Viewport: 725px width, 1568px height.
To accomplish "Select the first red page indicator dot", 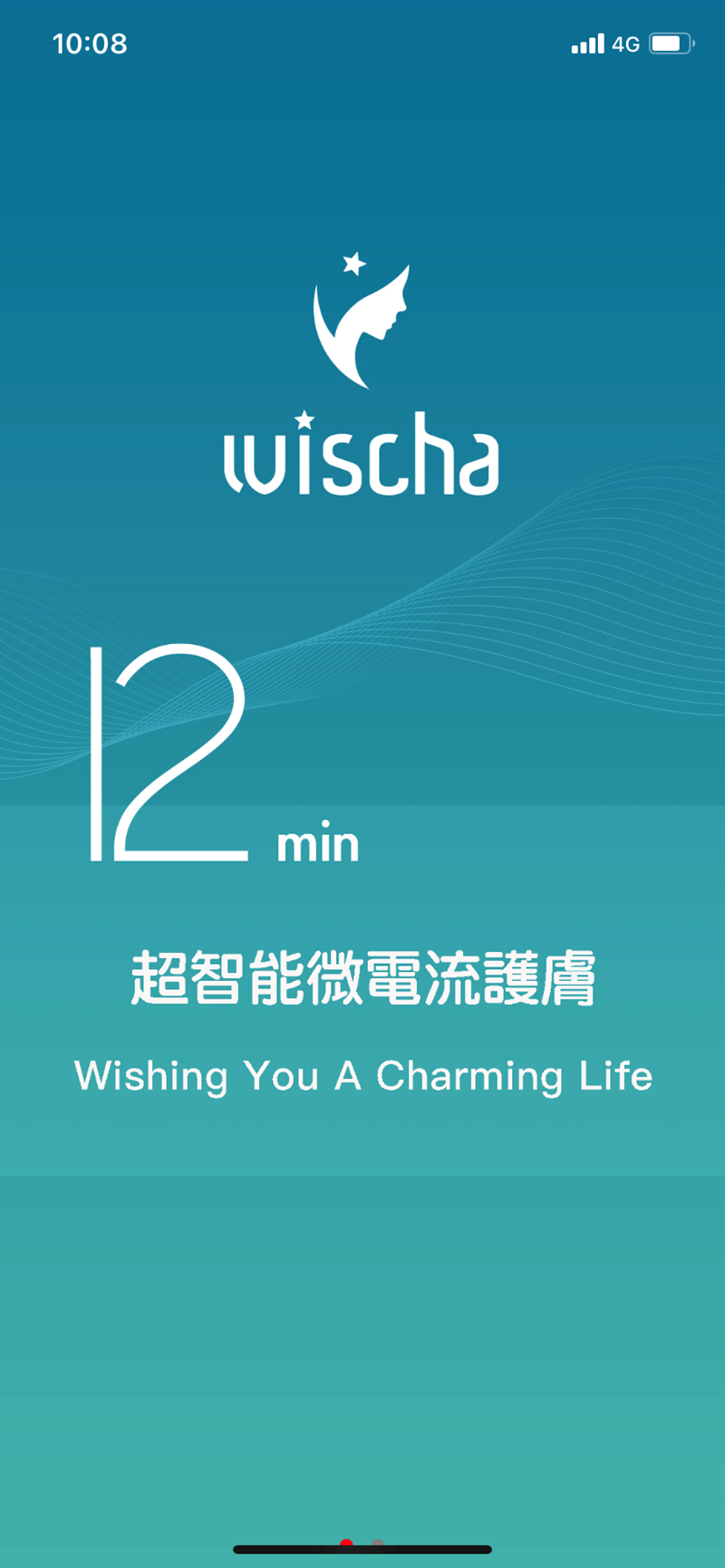I will pyautogui.click(x=346, y=1544).
